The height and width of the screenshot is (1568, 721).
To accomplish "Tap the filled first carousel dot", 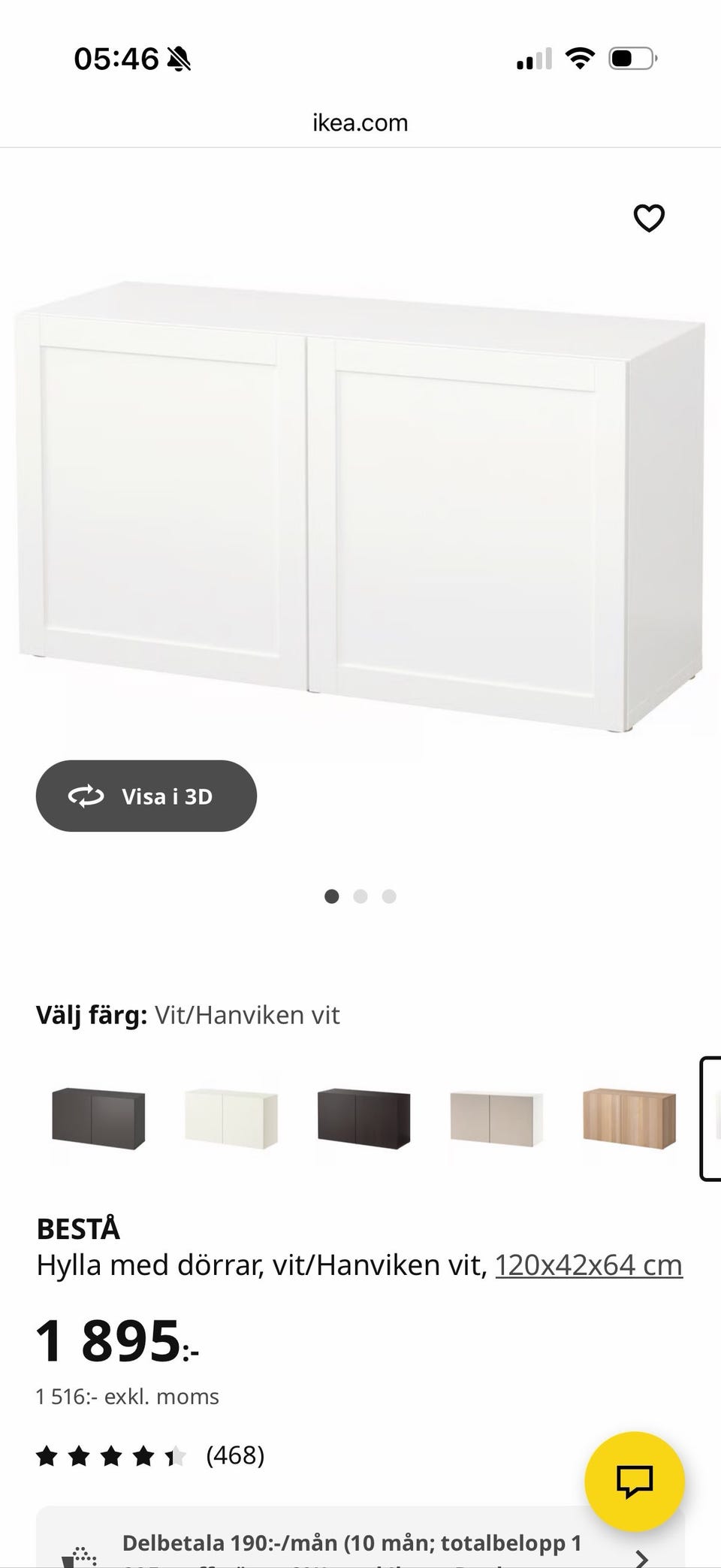I will click(332, 896).
